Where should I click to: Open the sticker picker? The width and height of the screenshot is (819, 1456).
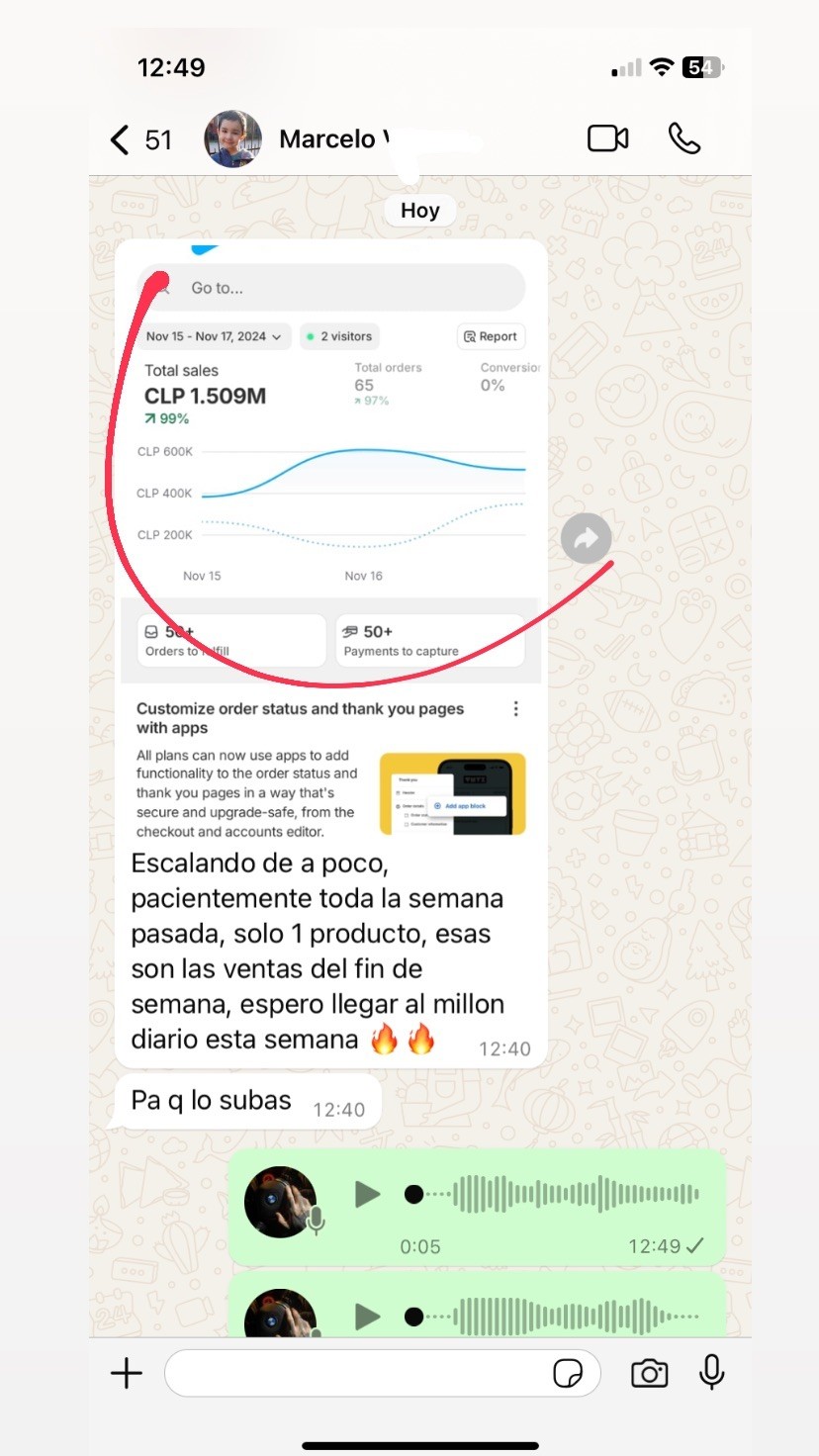568,1373
